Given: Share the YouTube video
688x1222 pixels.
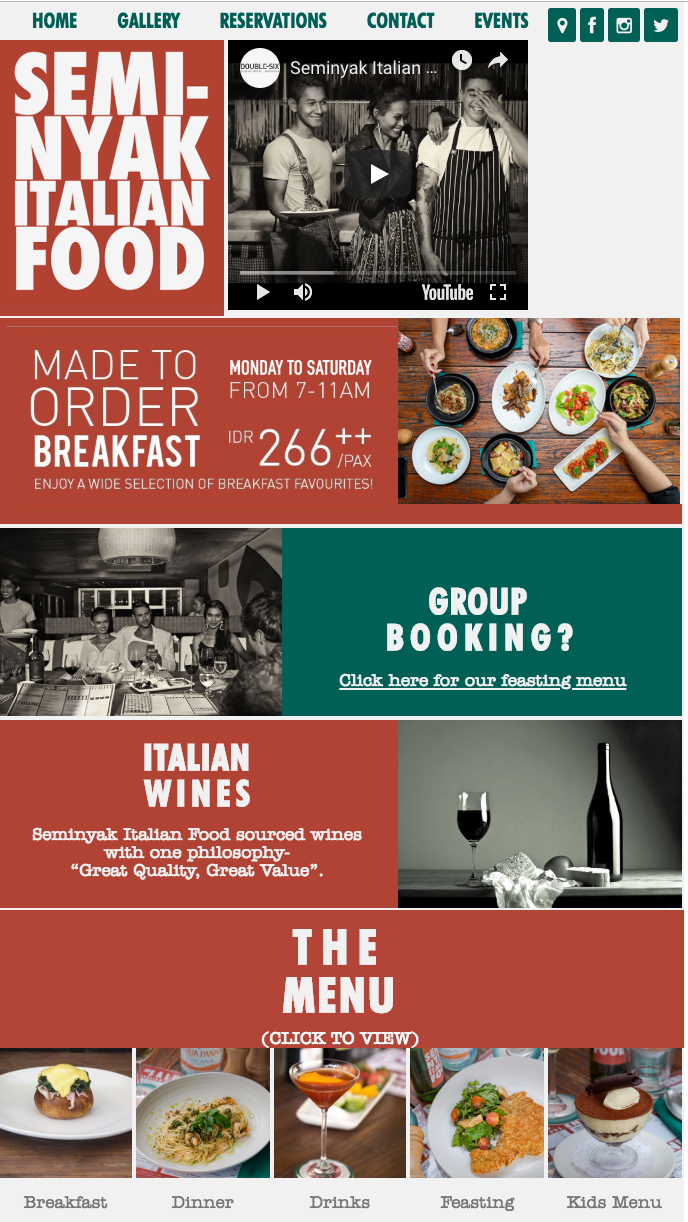Looking at the screenshot, I should point(498,61).
